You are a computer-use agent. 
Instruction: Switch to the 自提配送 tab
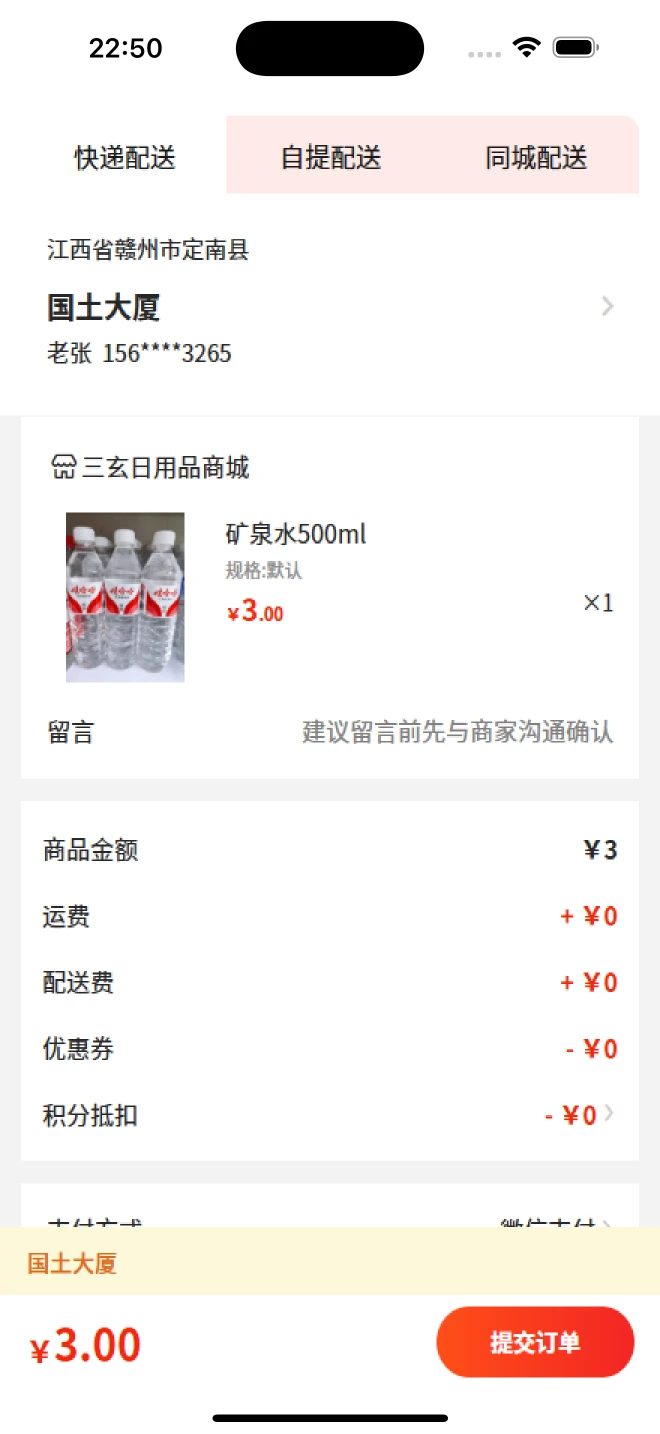(x=331, y=157)
